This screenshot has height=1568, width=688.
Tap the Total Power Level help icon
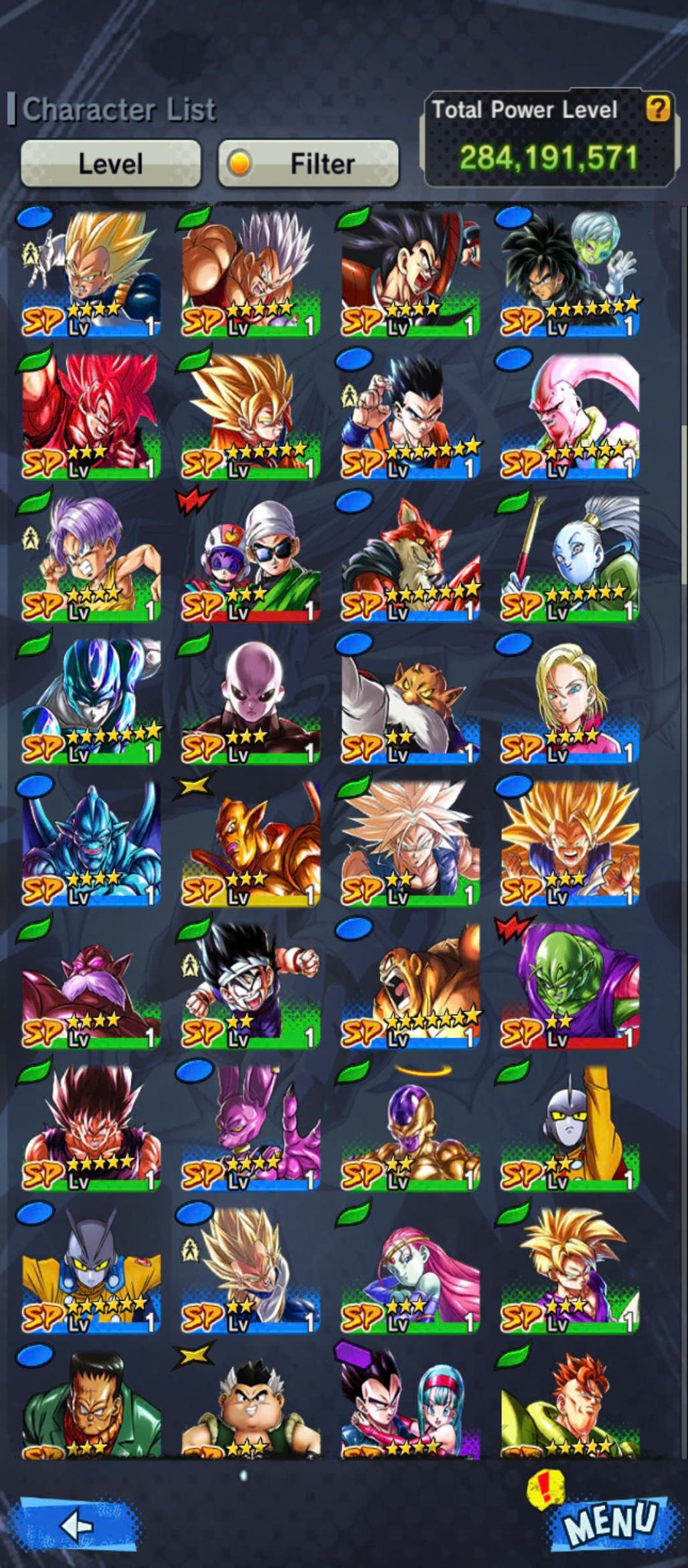(657, 108)
